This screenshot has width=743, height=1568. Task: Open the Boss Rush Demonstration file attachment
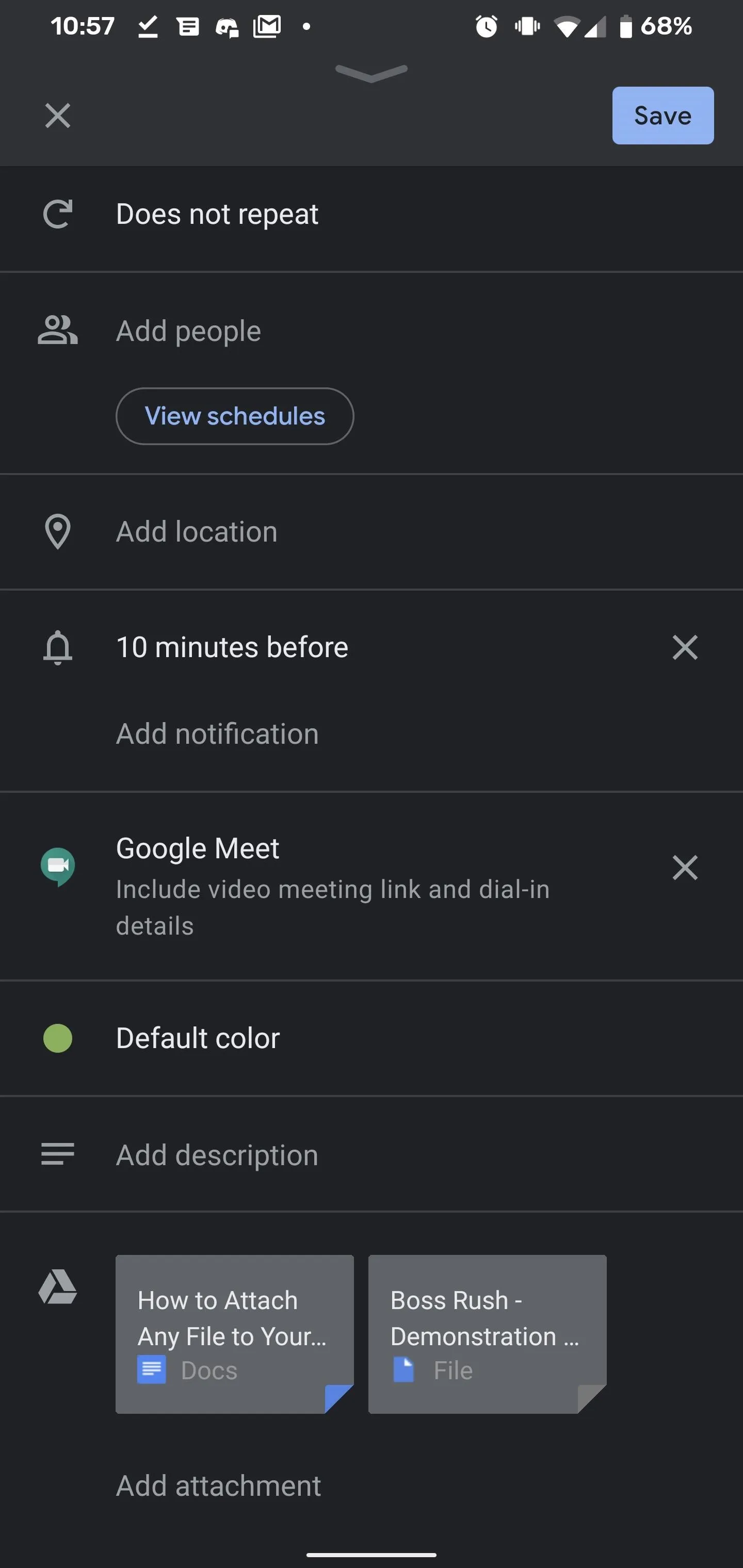pos(487,1334)
